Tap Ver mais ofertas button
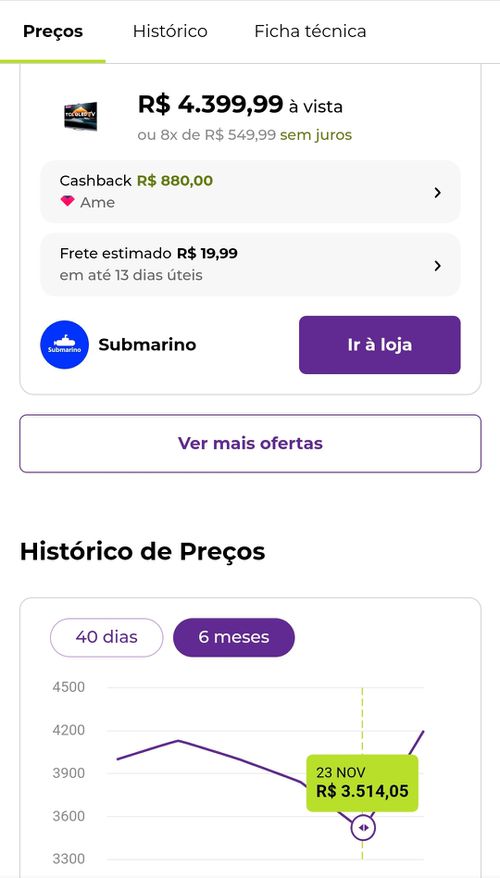The image size is (500, 878). [250, 443]
